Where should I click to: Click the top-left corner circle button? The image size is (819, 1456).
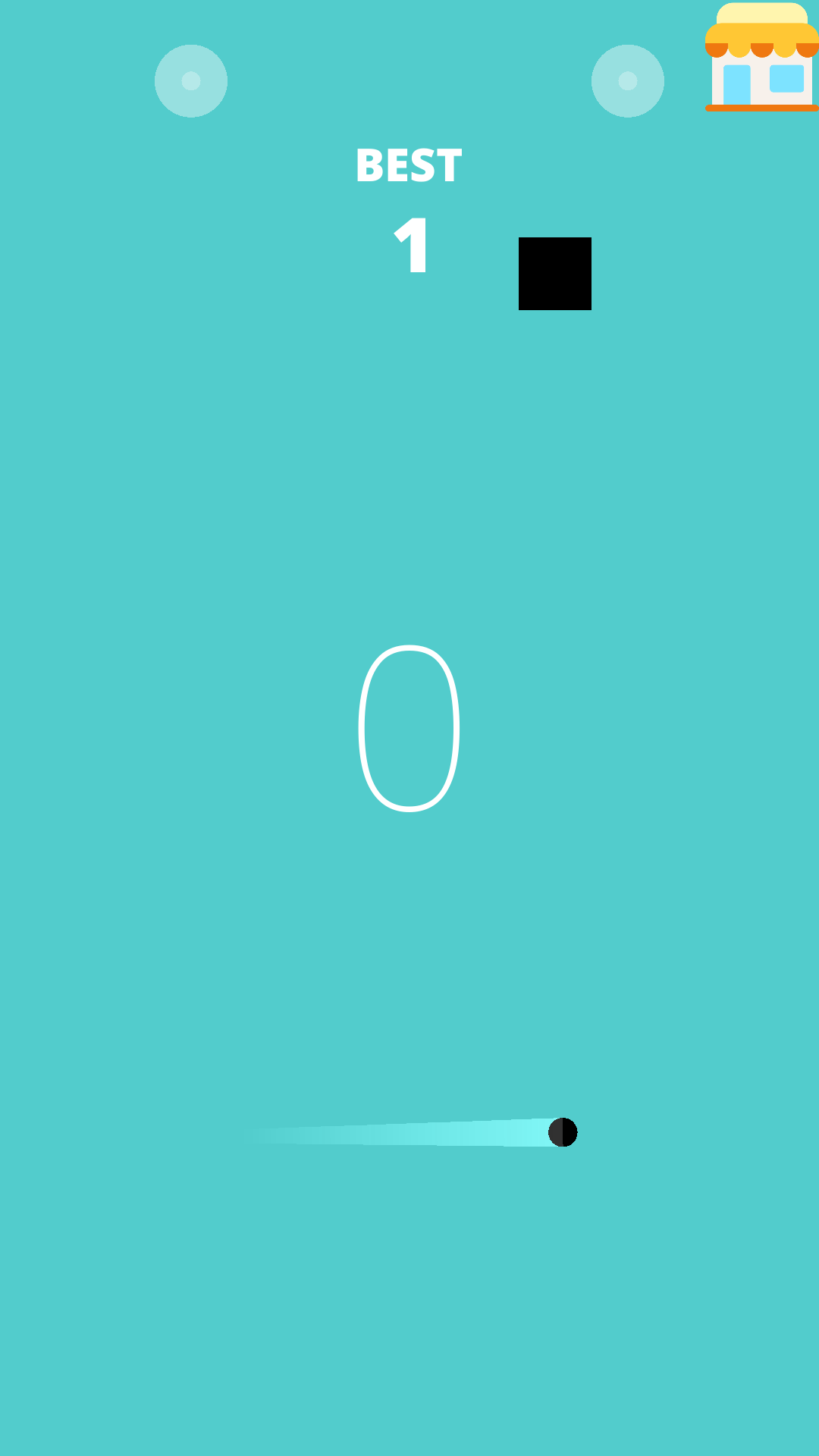[190, 81]
